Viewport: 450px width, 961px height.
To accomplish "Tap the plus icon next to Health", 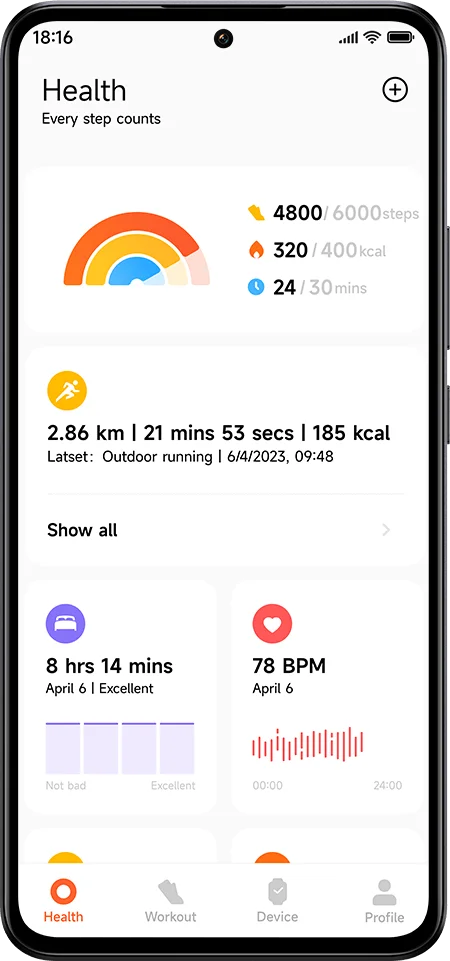I will point(395,90).
